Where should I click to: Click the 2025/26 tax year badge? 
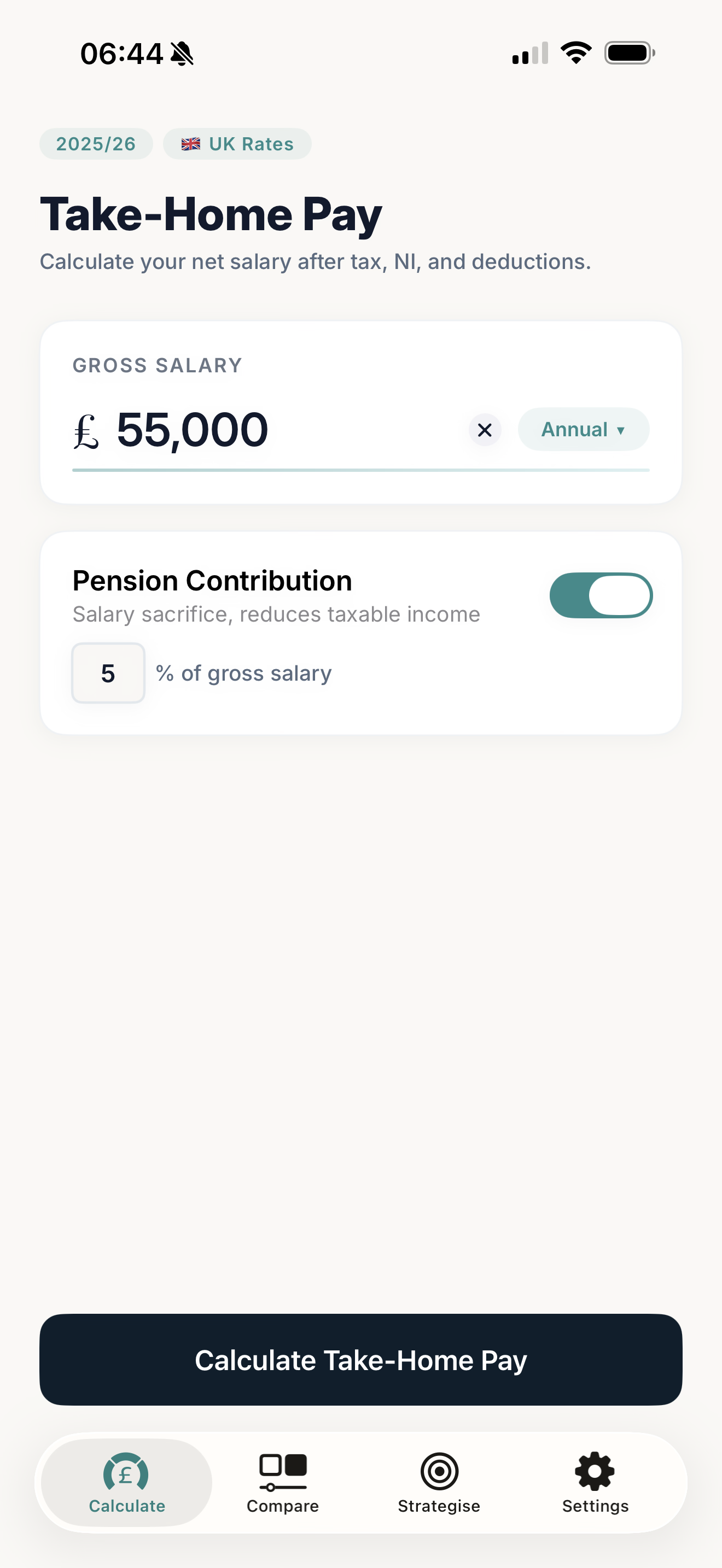coord(96,144)
